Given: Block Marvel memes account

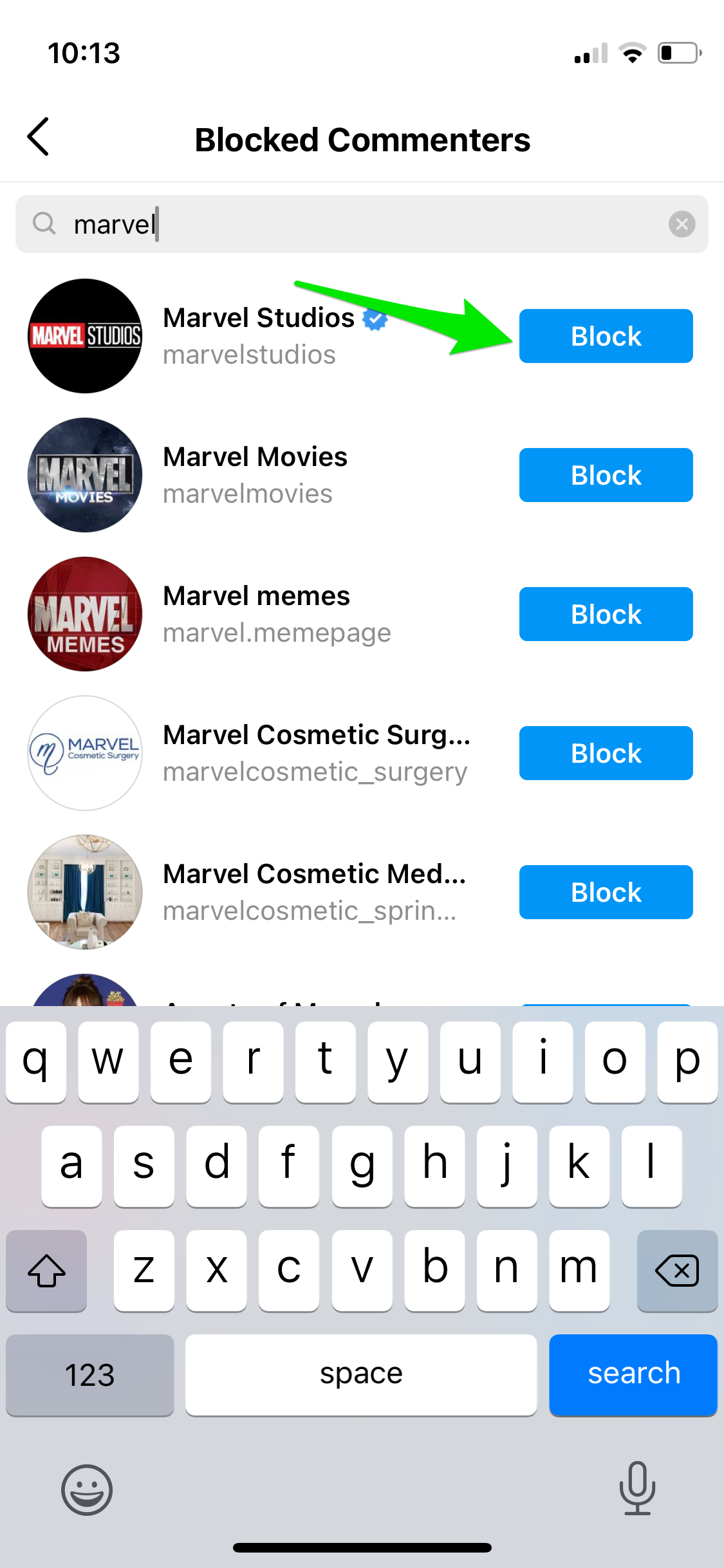Looking at the screenshot, I should [x=606, y=615].
